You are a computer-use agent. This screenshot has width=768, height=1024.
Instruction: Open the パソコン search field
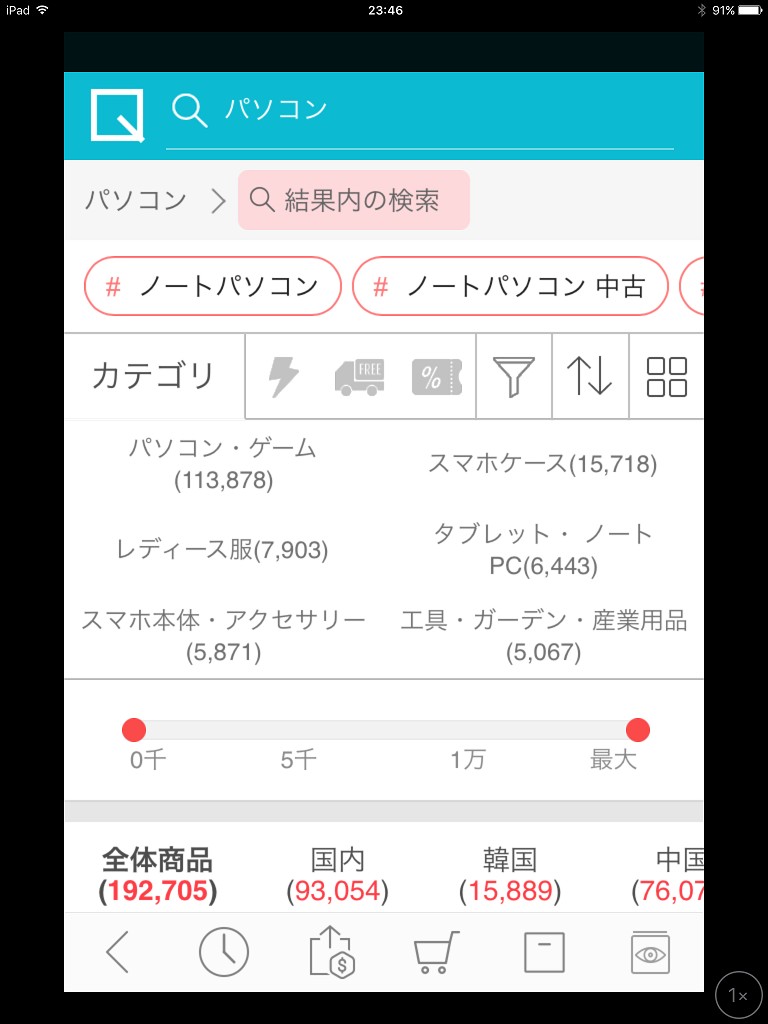[420, 109]
